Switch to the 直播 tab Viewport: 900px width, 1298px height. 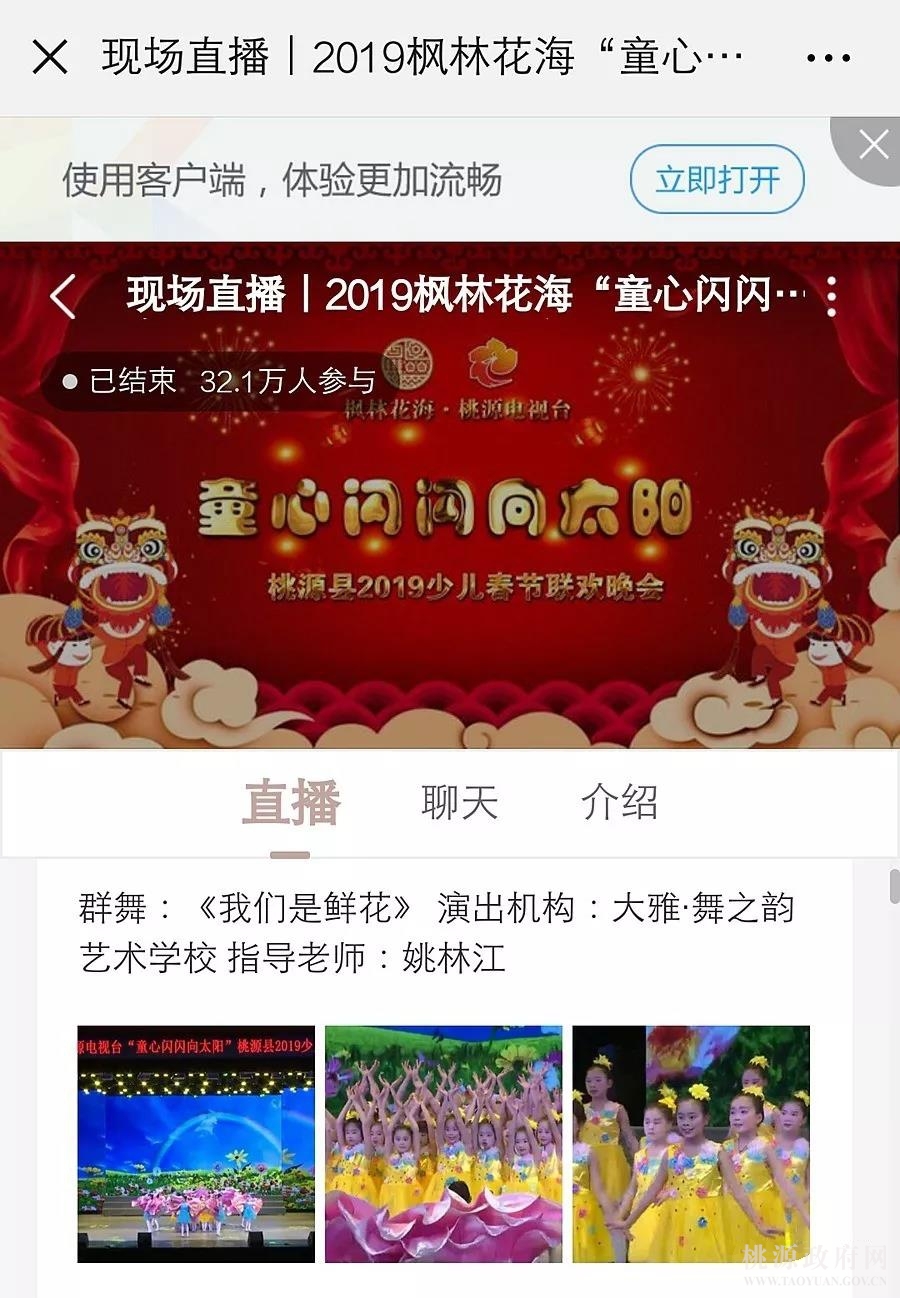click(x=291, y=803)
